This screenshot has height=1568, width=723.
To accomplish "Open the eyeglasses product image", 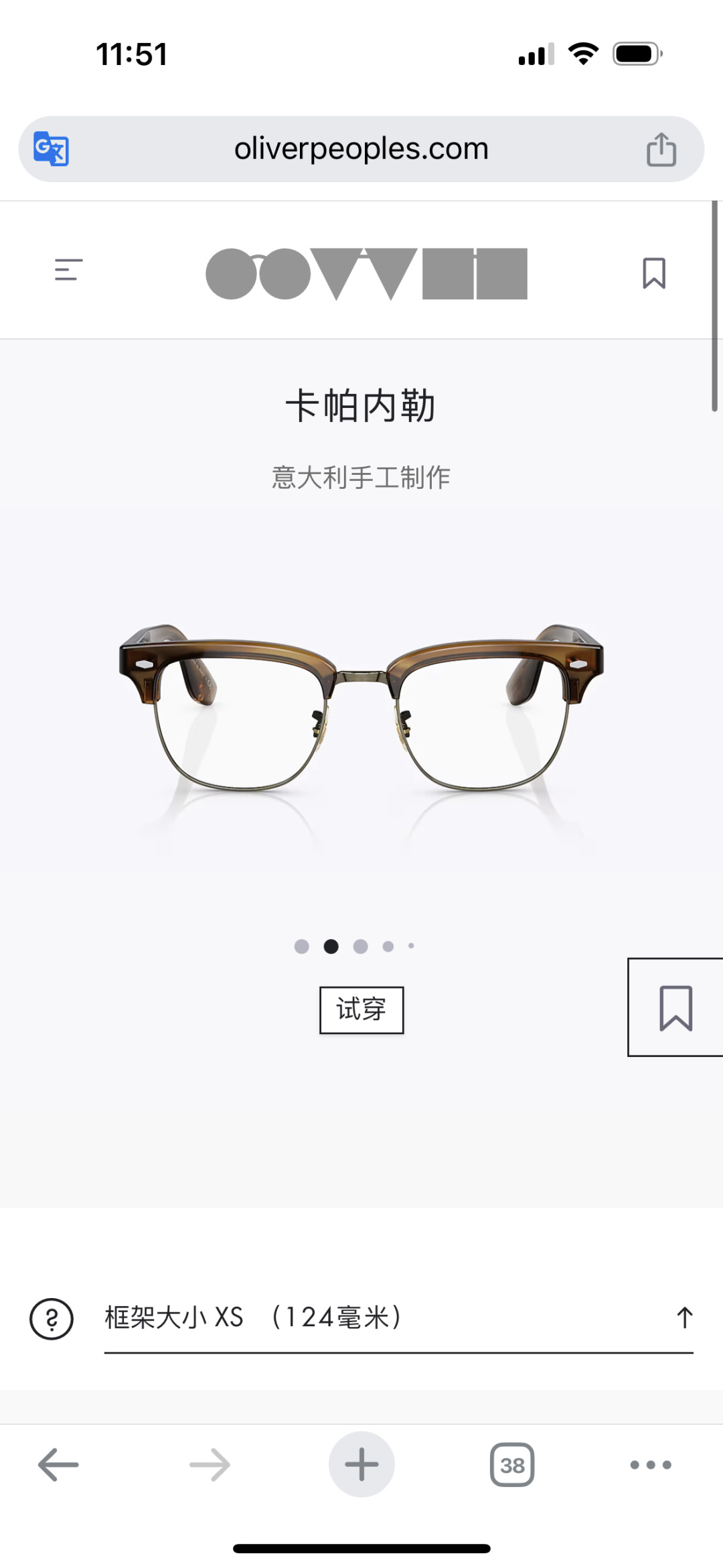I will [x=361, y=710].
